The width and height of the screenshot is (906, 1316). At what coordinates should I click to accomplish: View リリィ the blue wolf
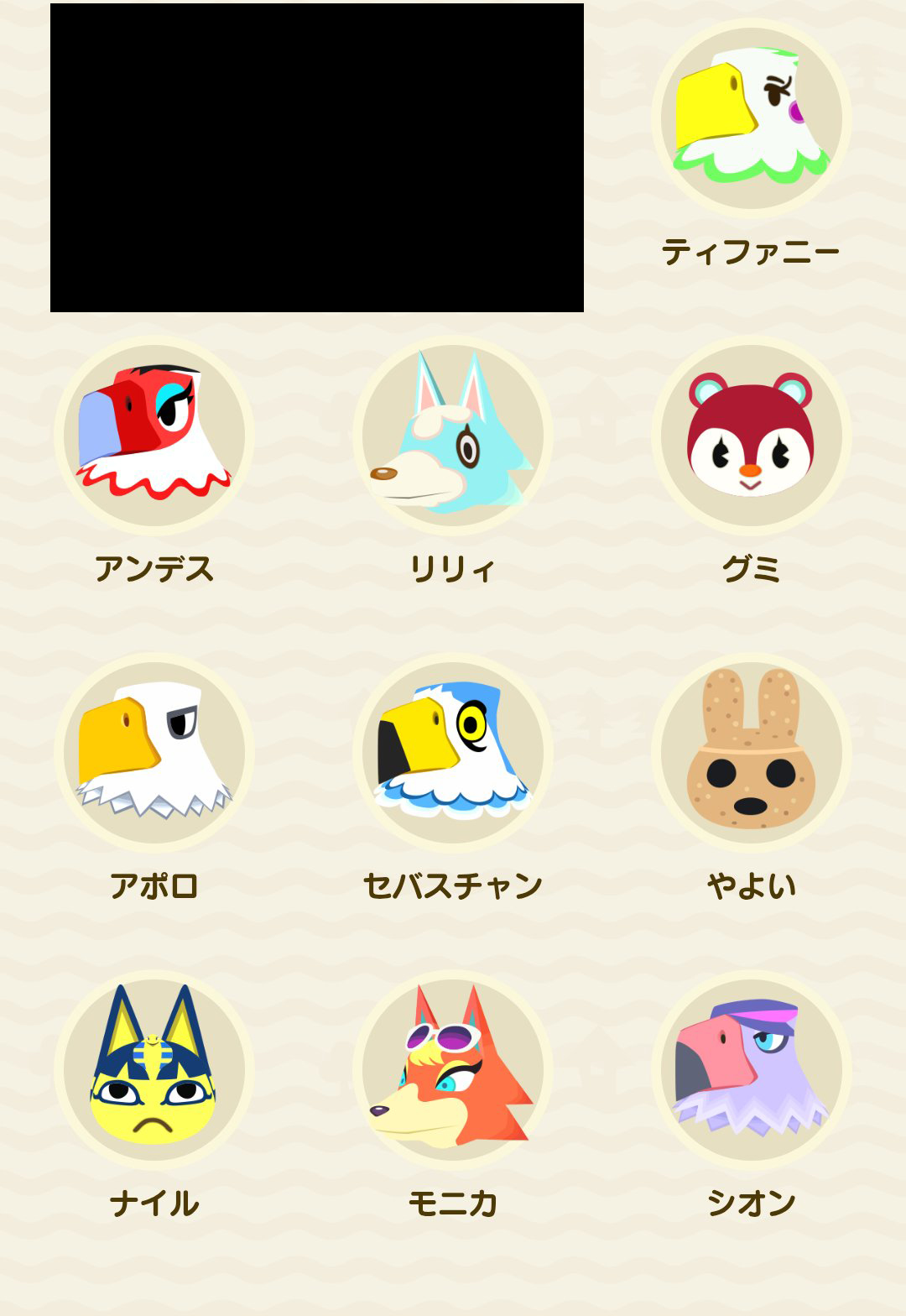pos(453,436)
